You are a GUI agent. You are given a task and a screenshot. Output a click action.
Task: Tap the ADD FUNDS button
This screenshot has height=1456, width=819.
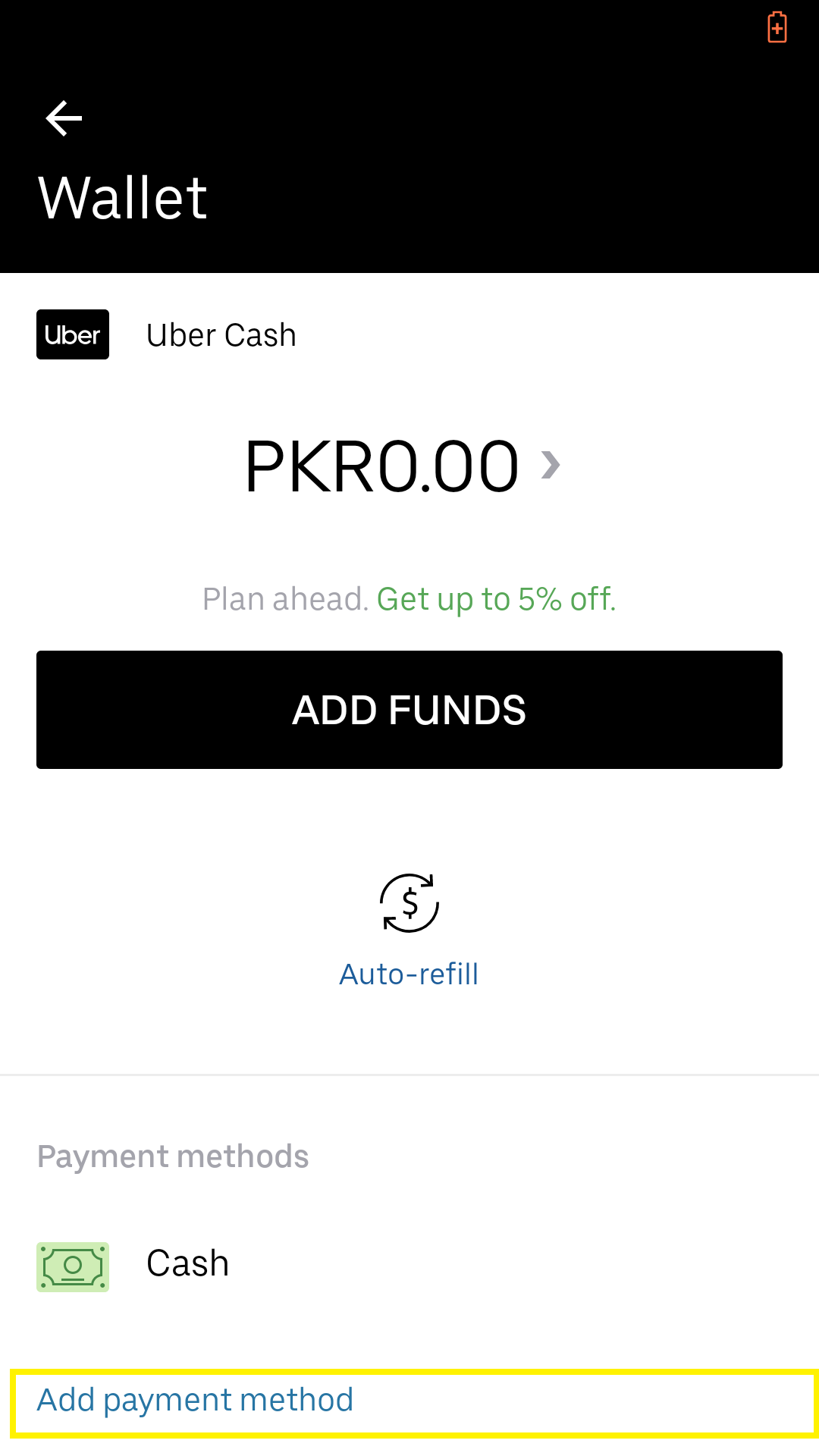[x=409, y=710]
